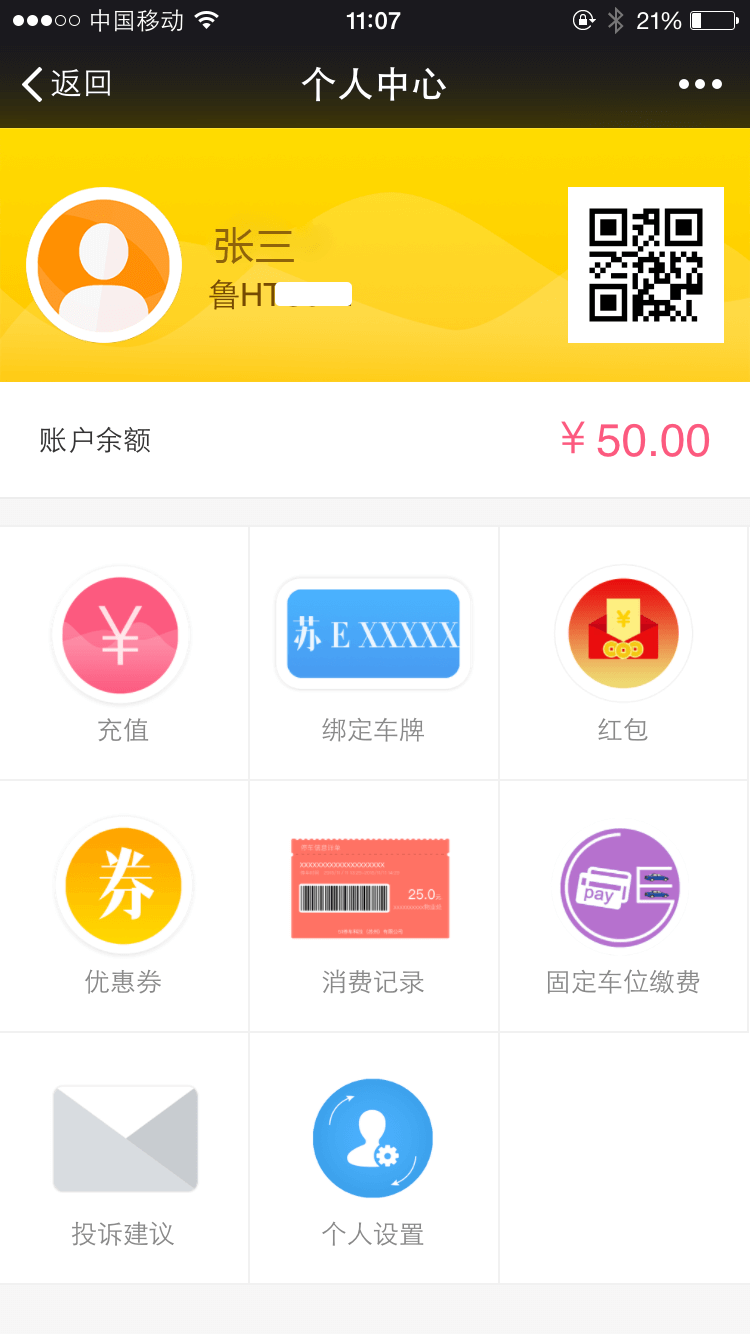Open 个人设置 personal settings
Screen dimensions: 750x1334
click(x=373, y=1158)
